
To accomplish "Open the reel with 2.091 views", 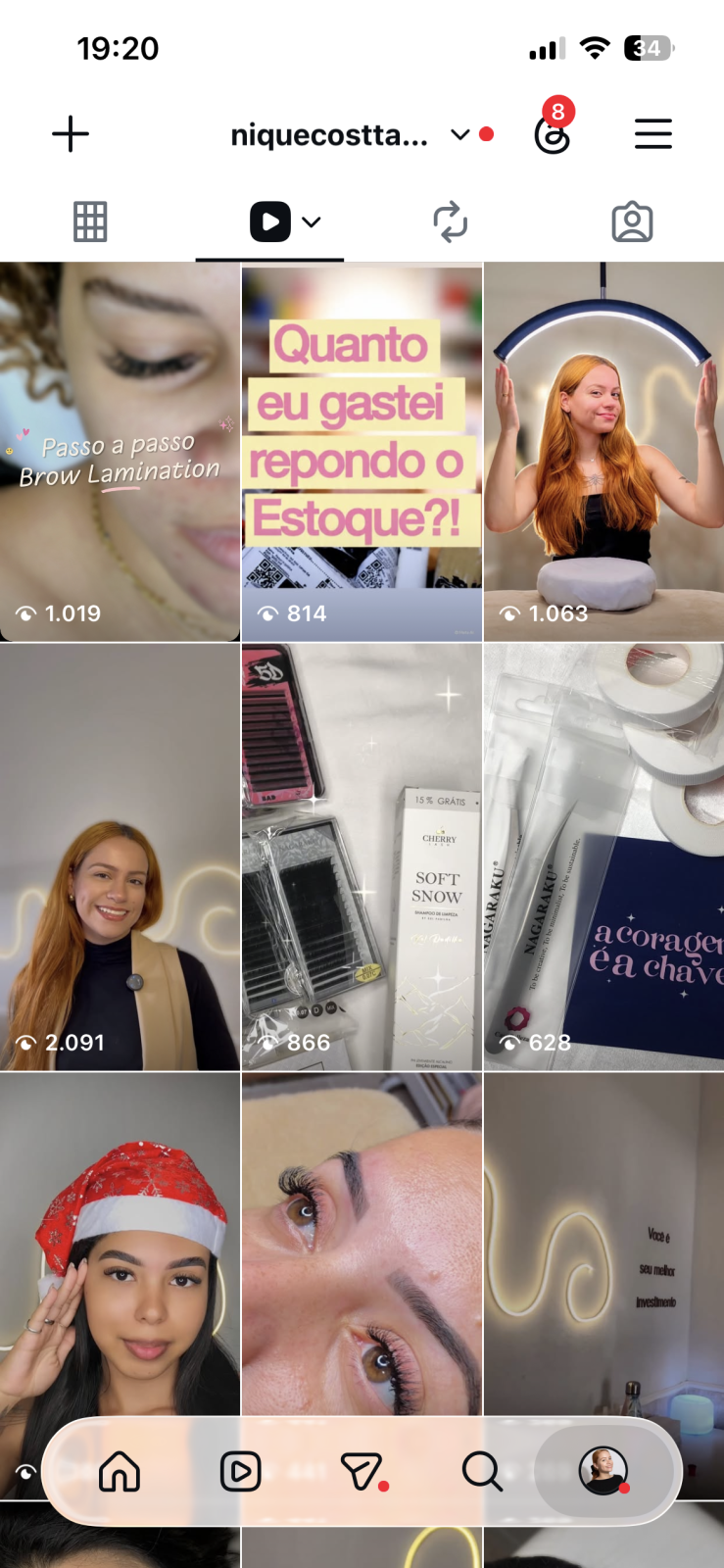I will [120, 857].
